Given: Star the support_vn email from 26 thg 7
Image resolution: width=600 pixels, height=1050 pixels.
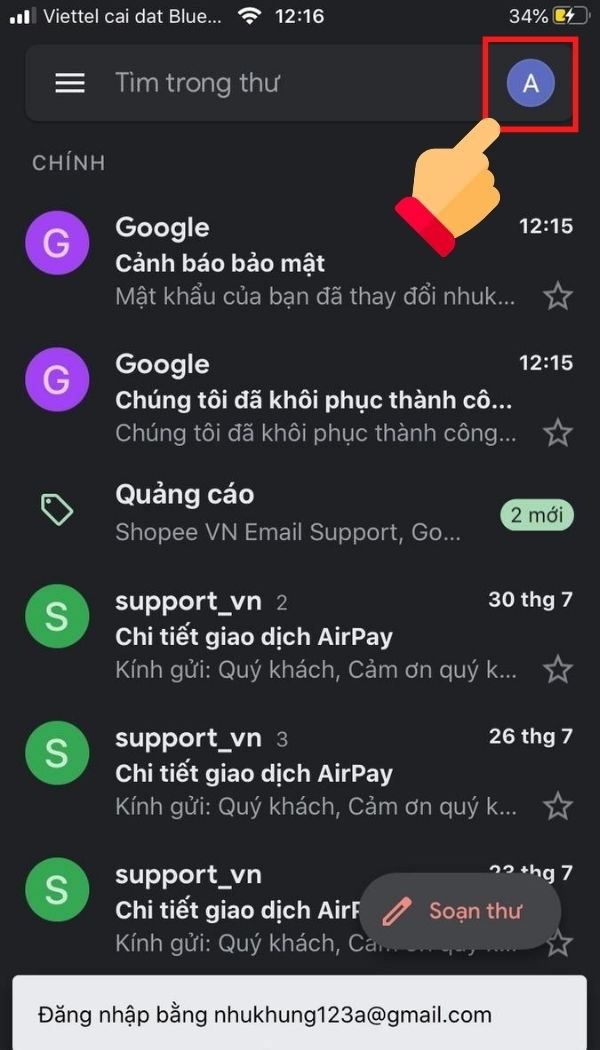Looking at the screenshot, I should pos(557,805).
